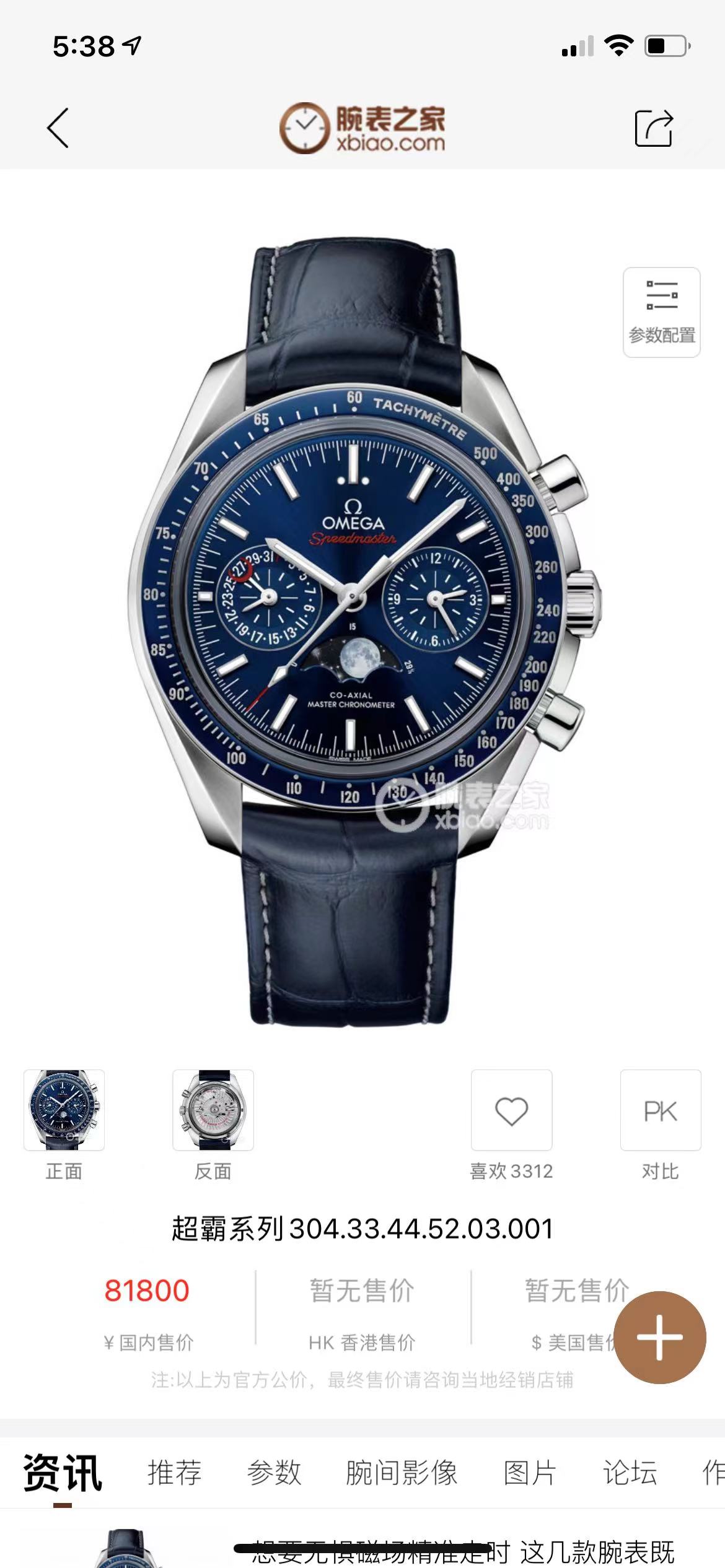Switch to the 论坛 tab
725x1568 pixels.
point(630,1472)
